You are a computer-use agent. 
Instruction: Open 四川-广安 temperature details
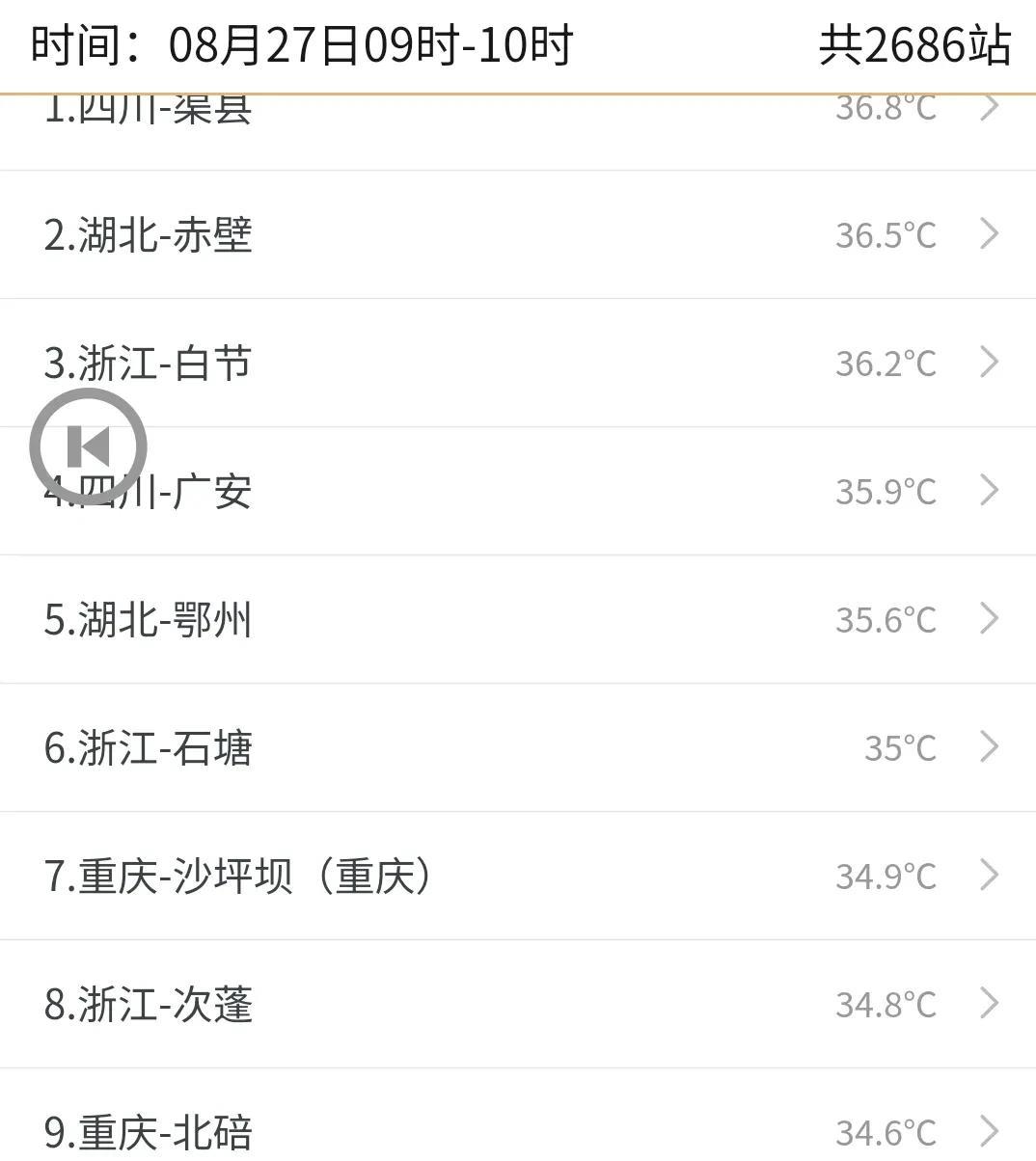(x=517, y=491)
